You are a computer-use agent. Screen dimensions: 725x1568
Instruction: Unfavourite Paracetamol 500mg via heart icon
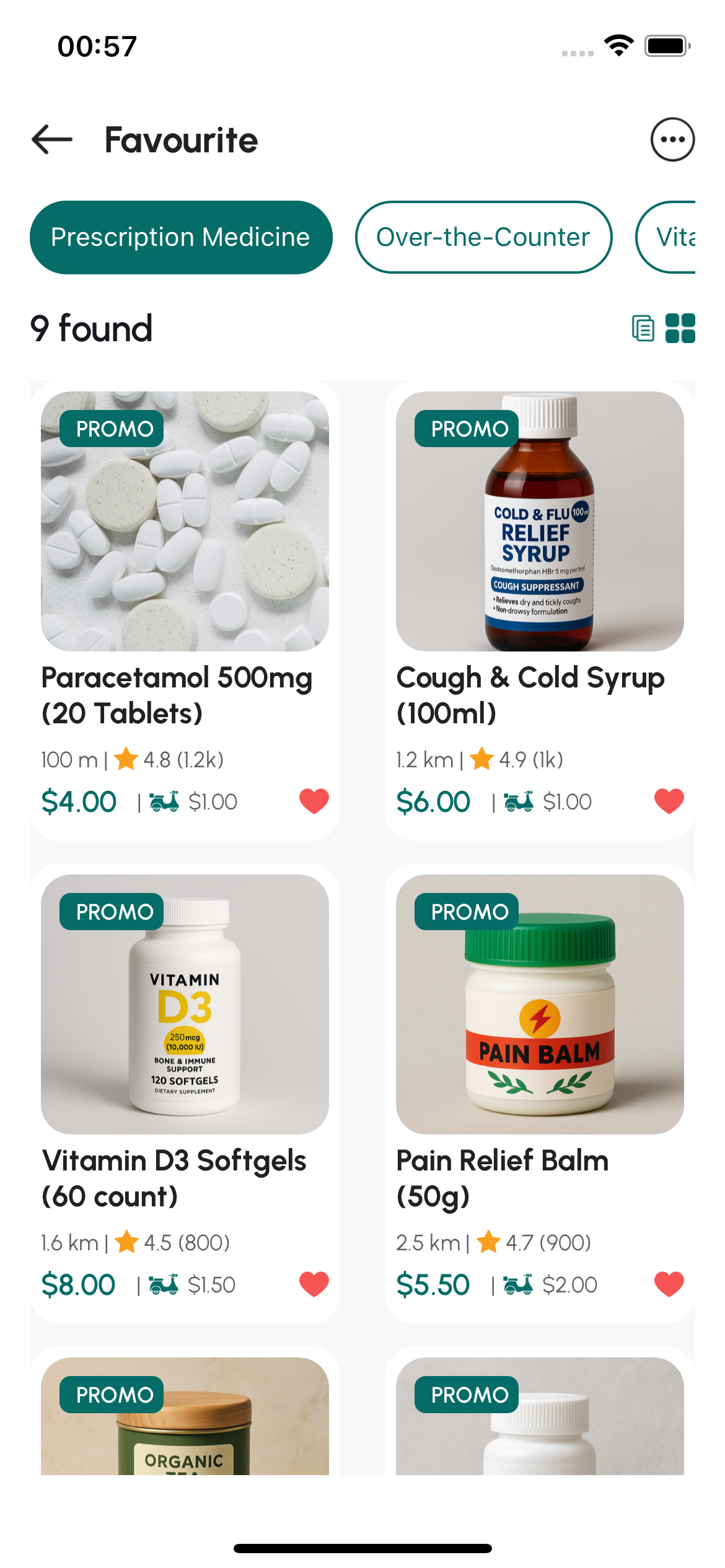[314, 801]
